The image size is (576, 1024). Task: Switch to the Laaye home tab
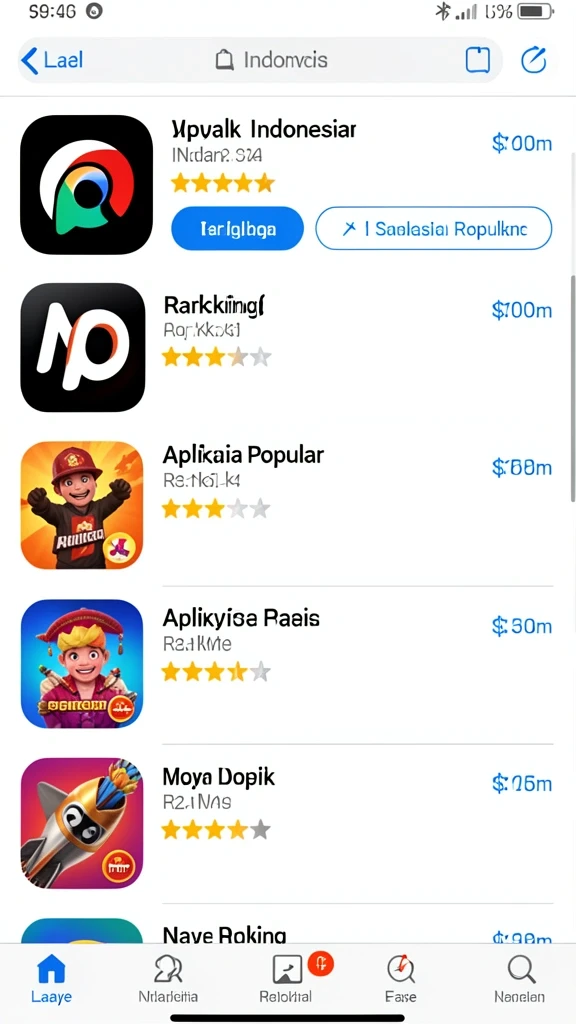[52, 978]
